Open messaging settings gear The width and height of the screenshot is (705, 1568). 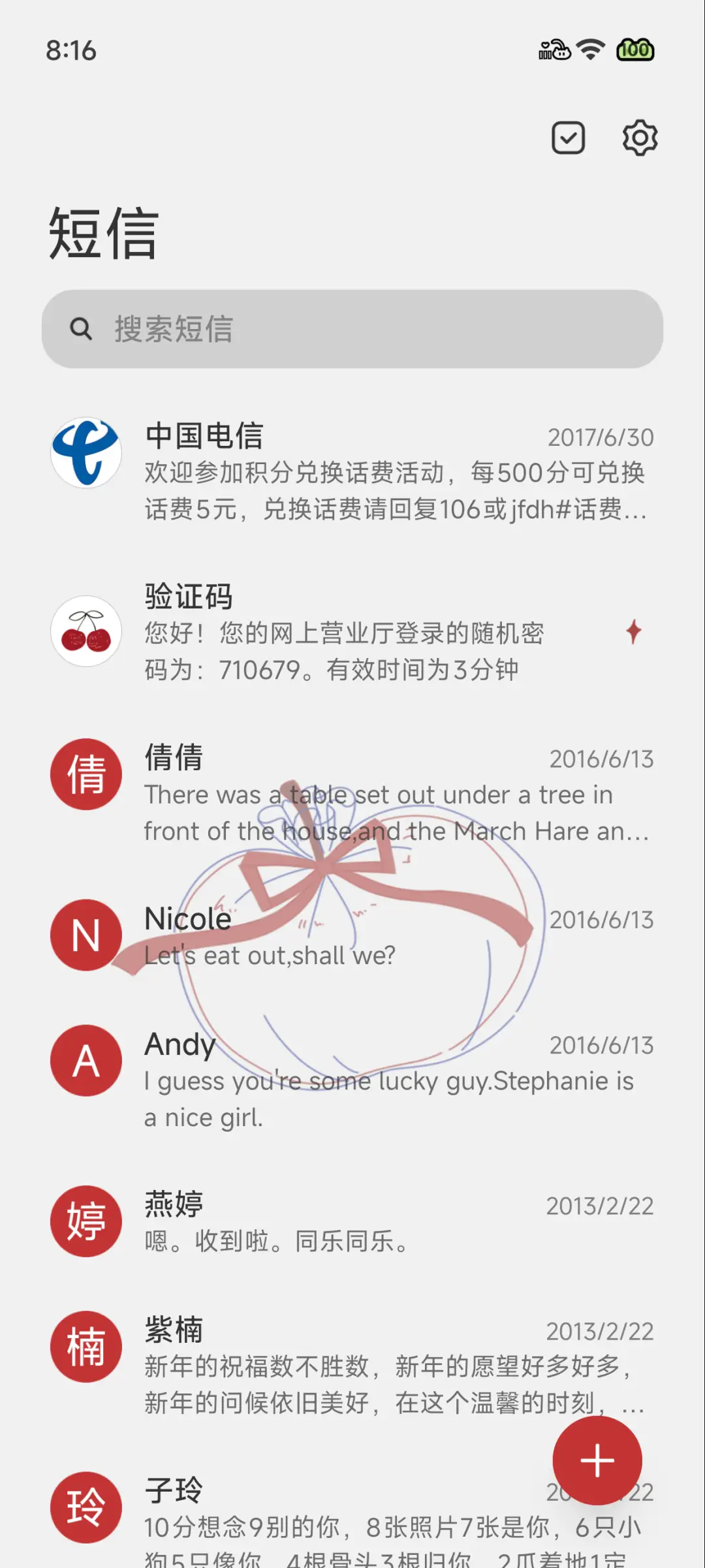pyautogui.click(x=639, y=138)
